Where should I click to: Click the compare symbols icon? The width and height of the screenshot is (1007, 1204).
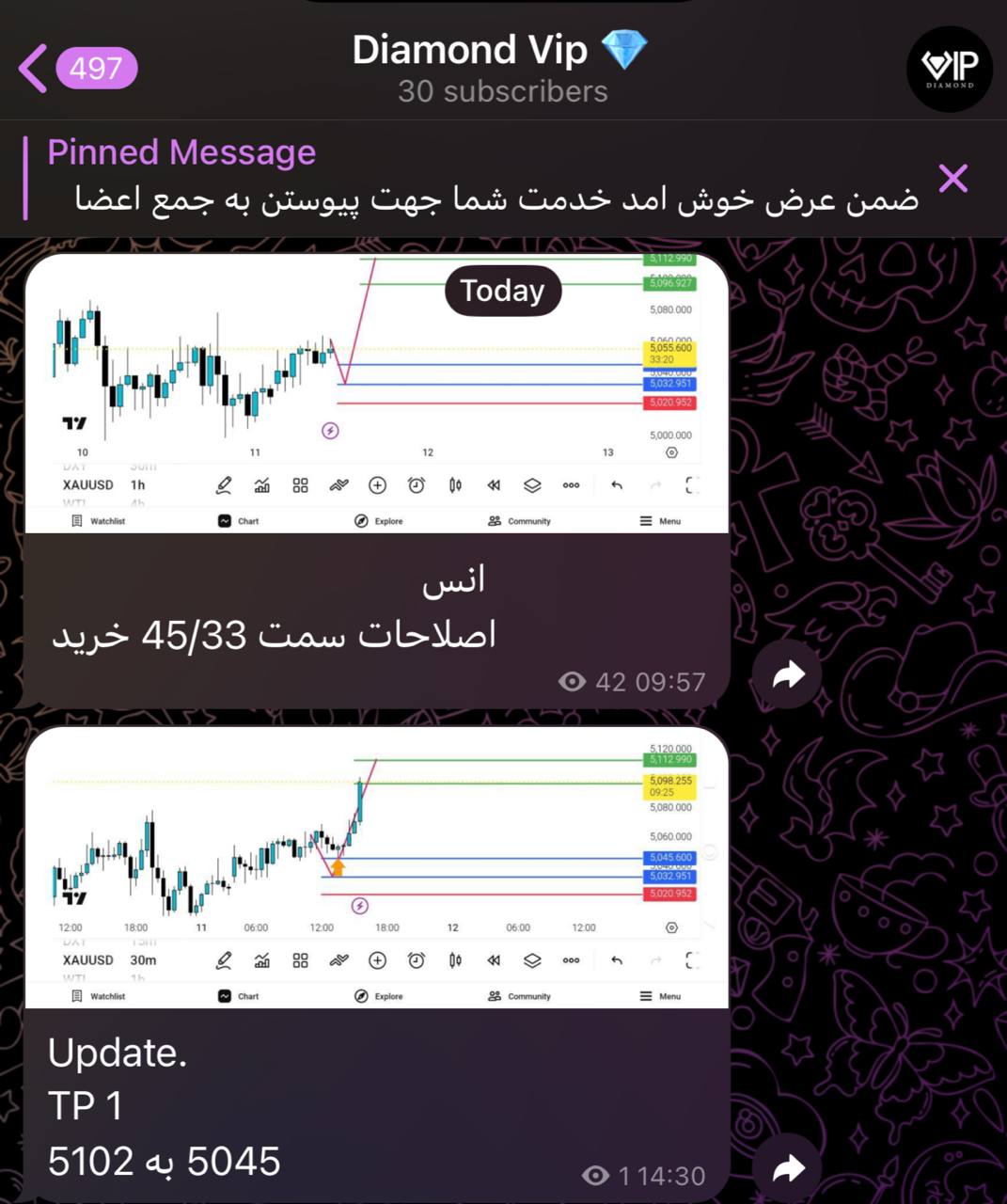pos(338,484)
